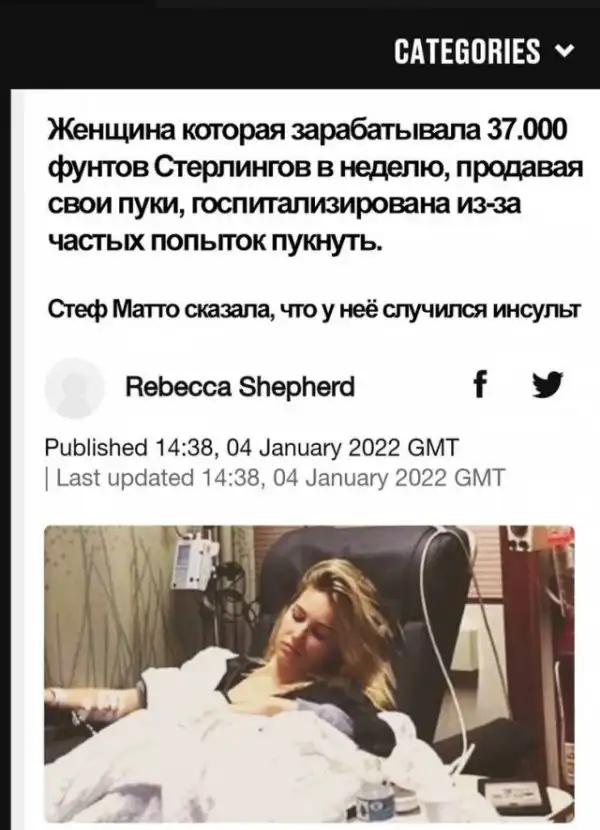The height and width of the screenshot is (830, 600).
Task: Share the article on Twitter
Action: tap(547, 386)
